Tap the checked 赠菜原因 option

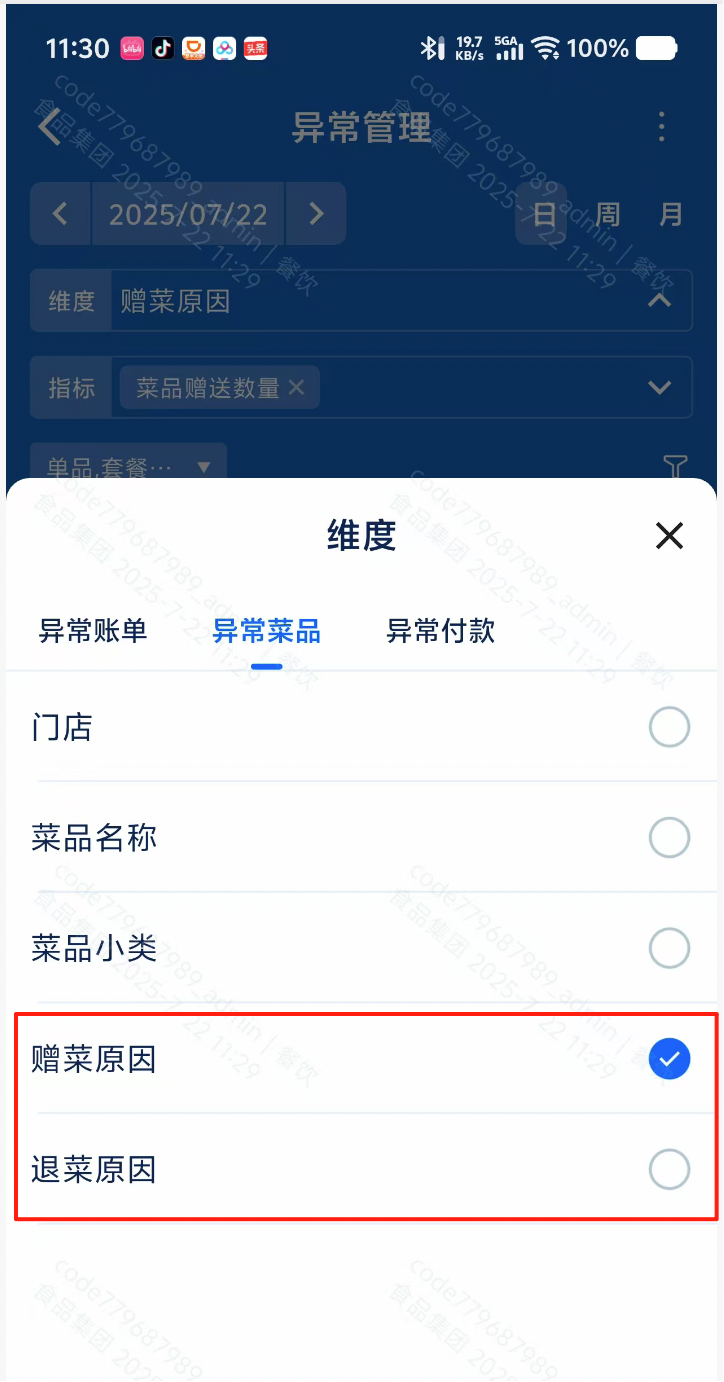pyautogui.click(x=669, y=1059)
